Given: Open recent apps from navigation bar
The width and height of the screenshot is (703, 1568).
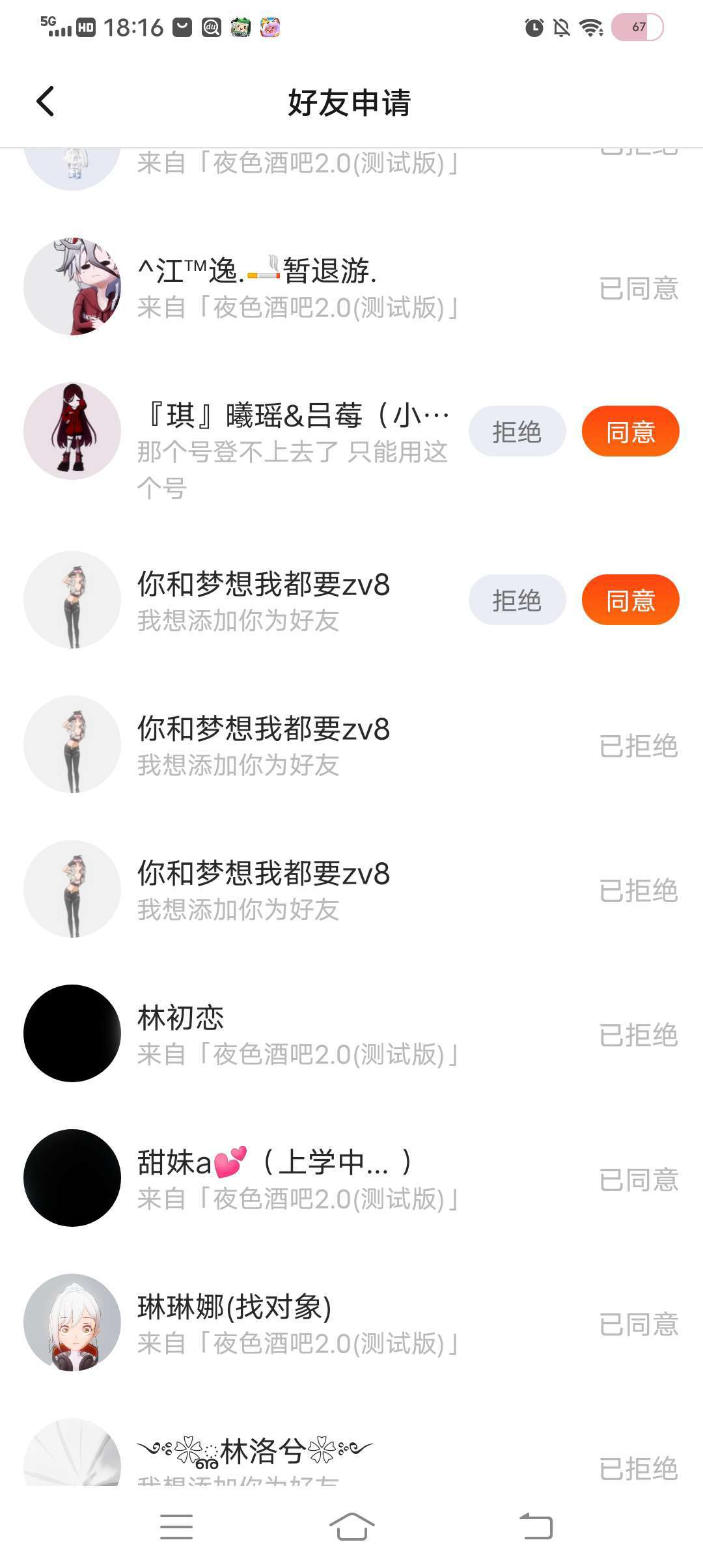Looking at the screenshot, I should coord(176,1526).
